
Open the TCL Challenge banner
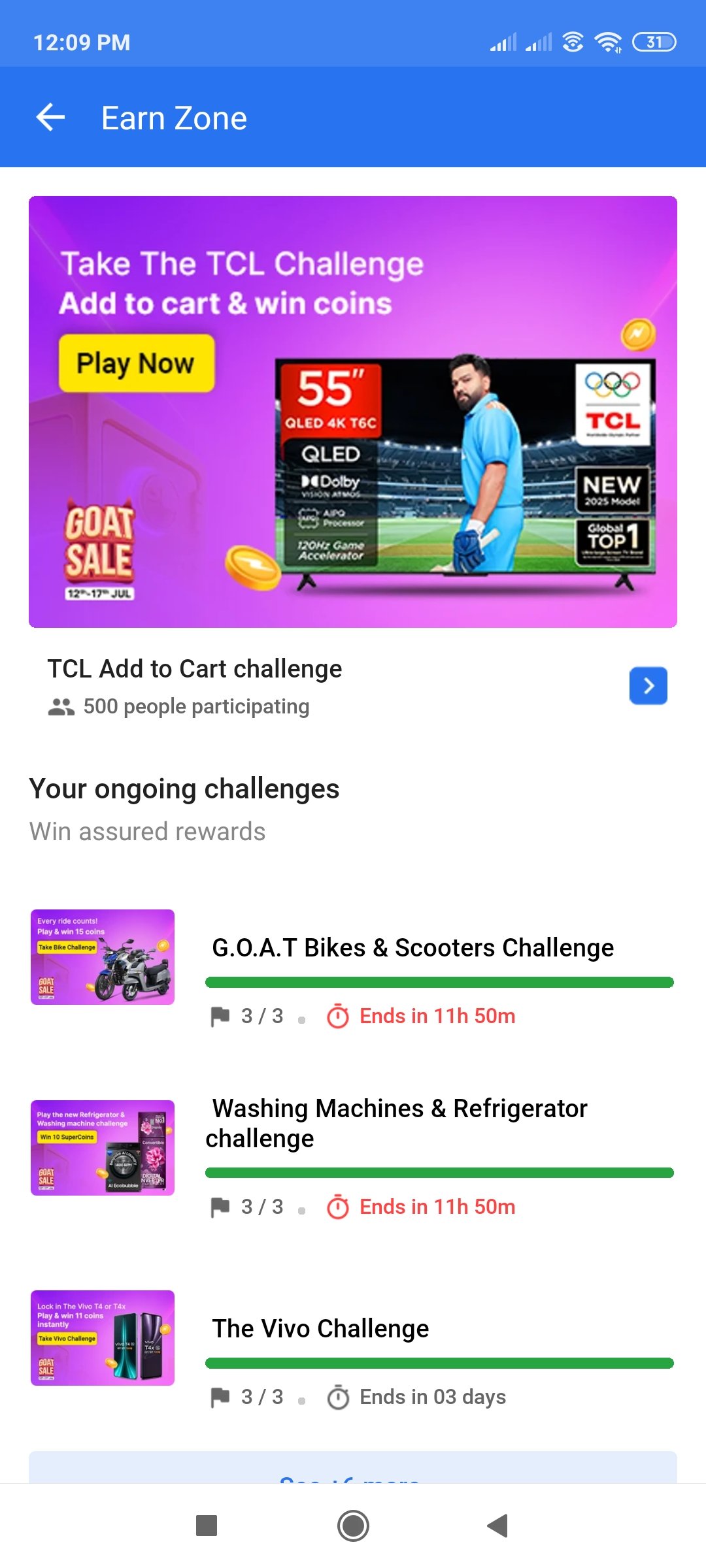pos(353,412)
